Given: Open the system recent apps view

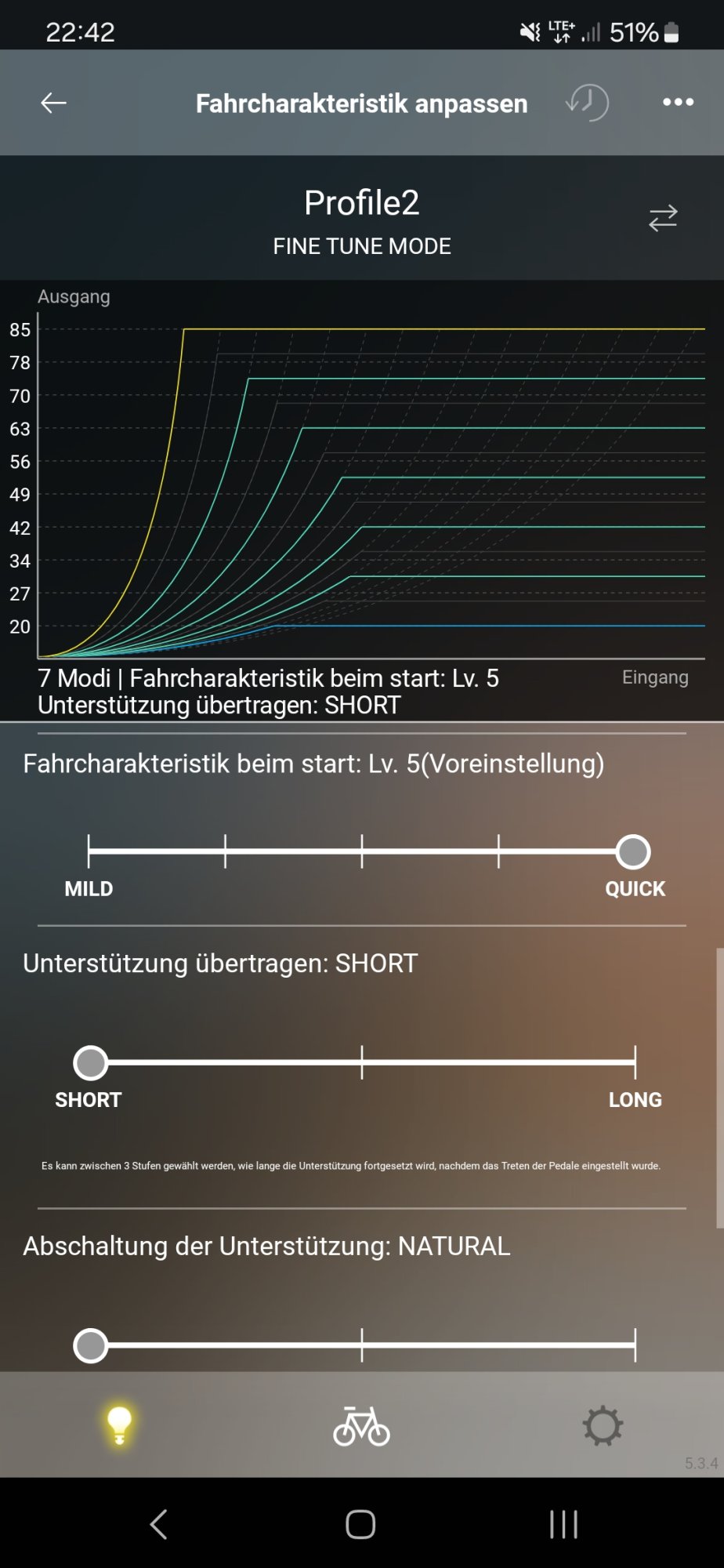Looking at the screenshot, I should 563,1524.
